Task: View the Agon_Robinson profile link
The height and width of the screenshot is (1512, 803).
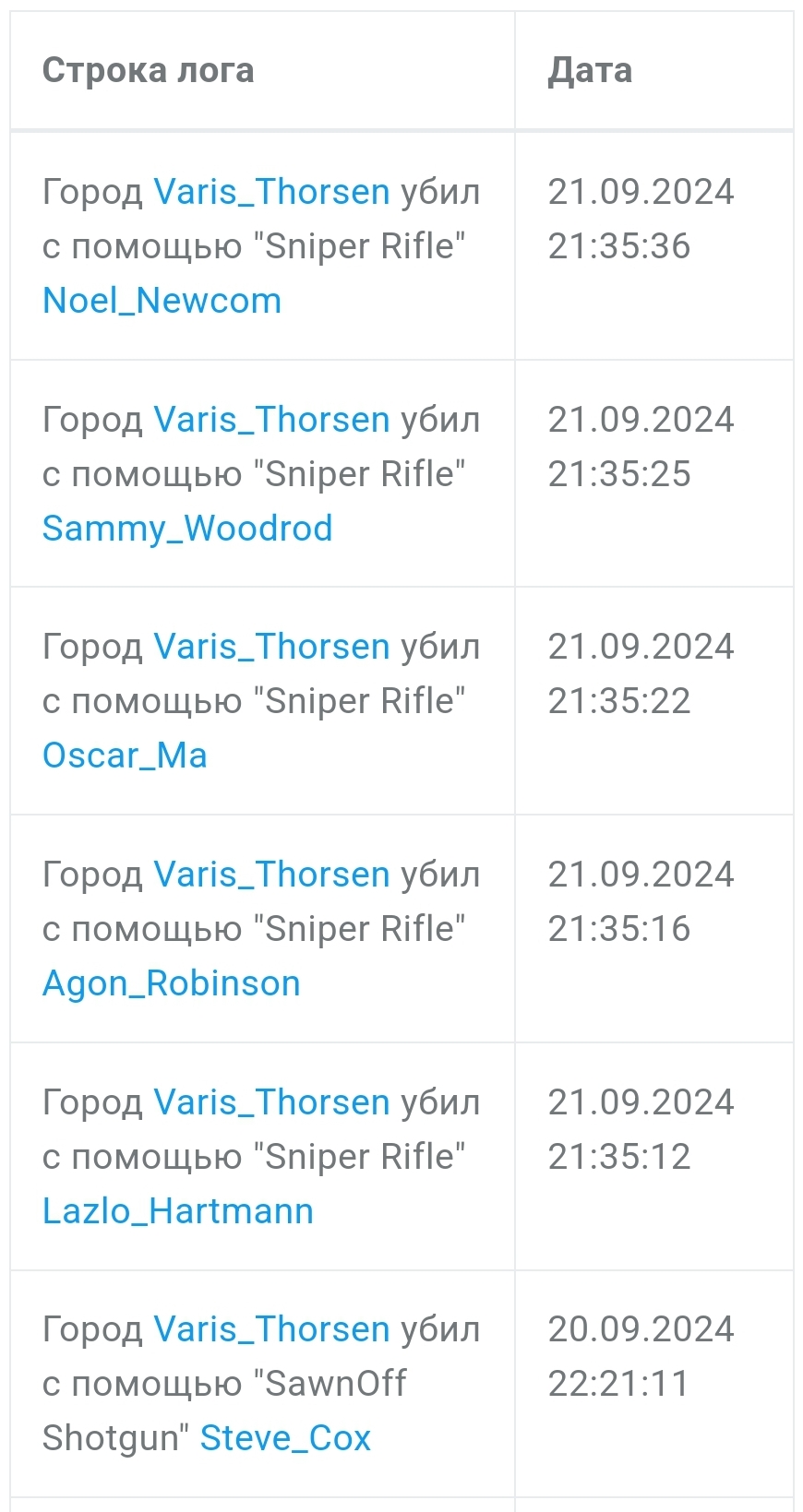Action: (172, 983)
